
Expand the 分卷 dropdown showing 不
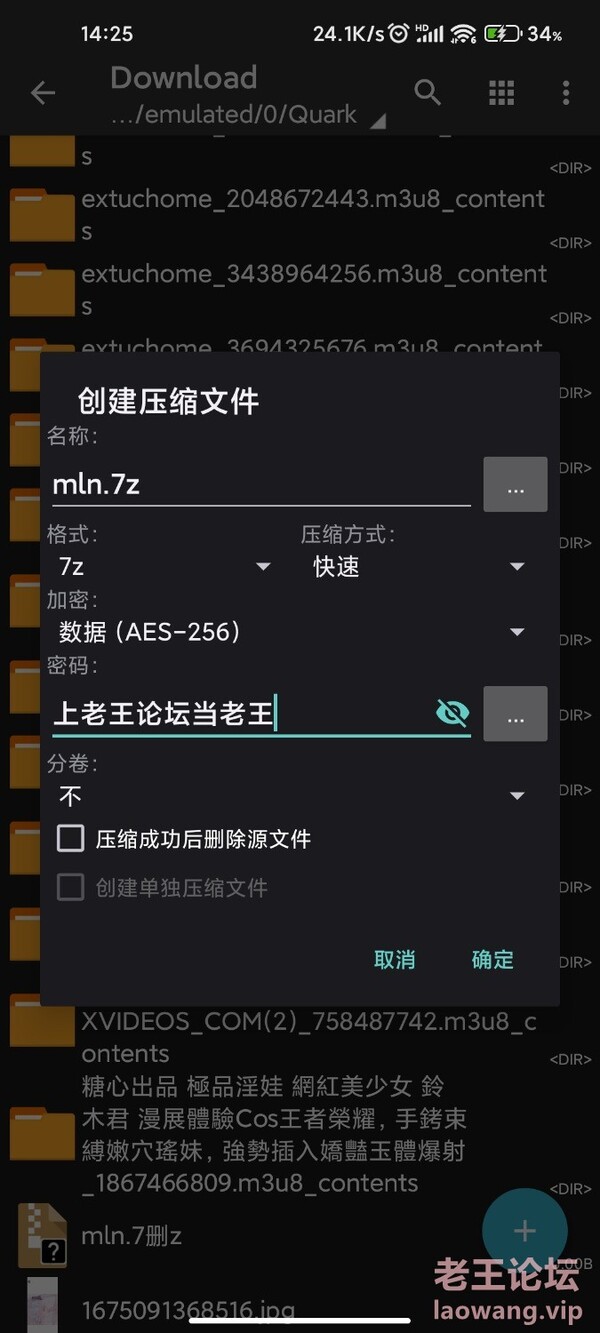(290, 796)
